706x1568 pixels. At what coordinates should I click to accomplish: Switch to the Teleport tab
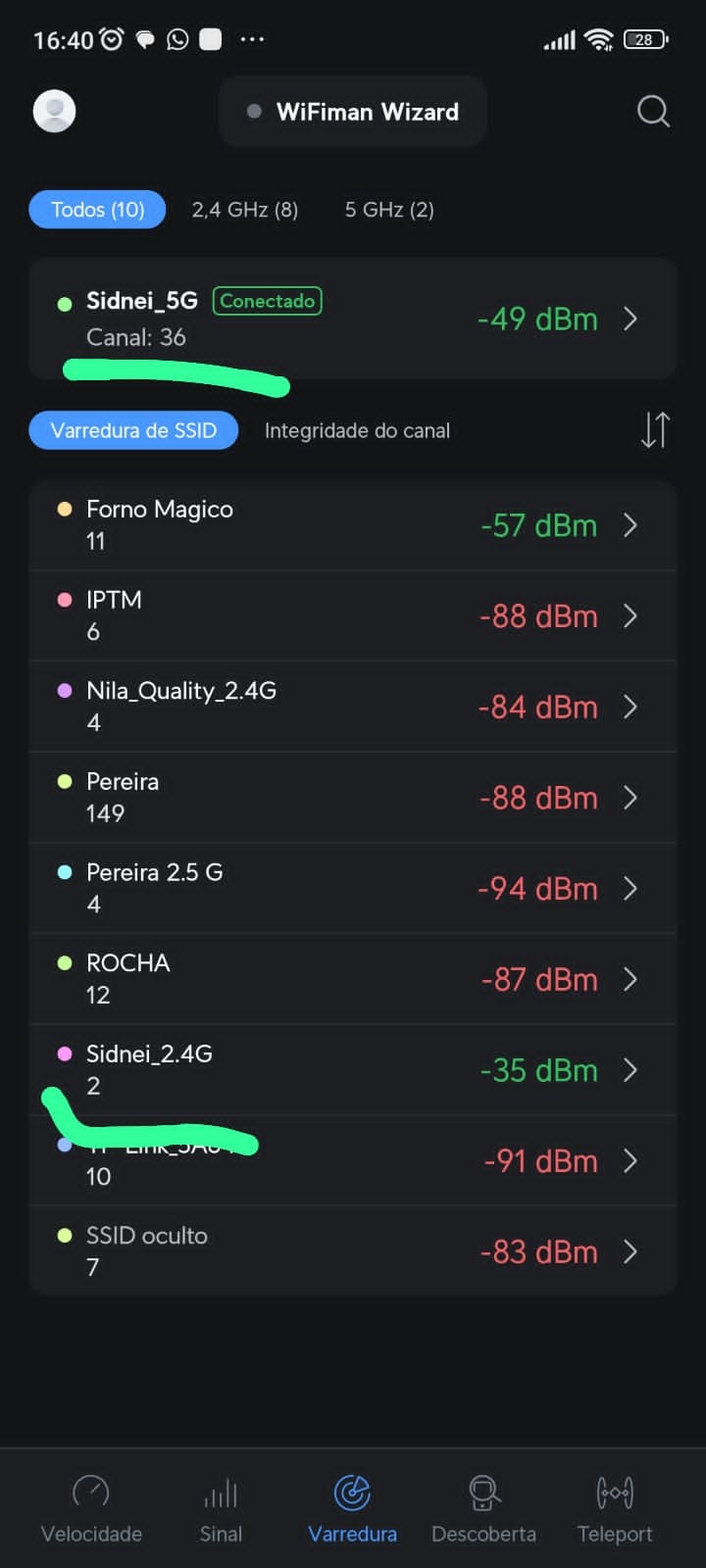615,1509
